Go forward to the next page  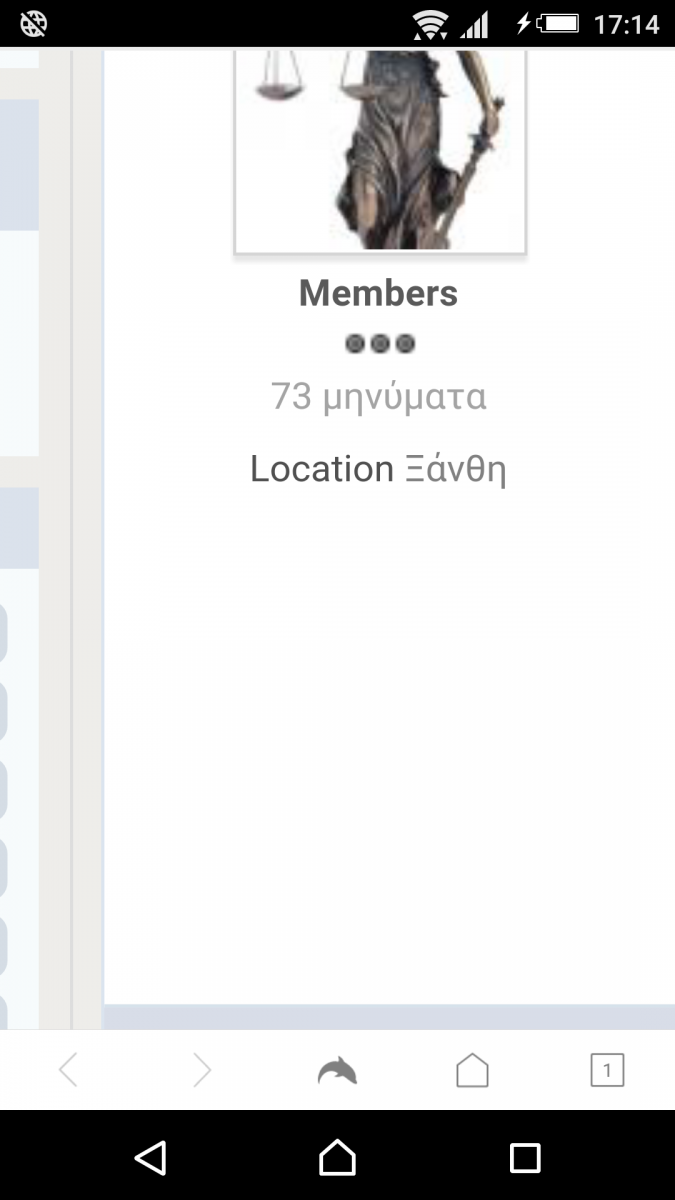tap(202, 1071)
